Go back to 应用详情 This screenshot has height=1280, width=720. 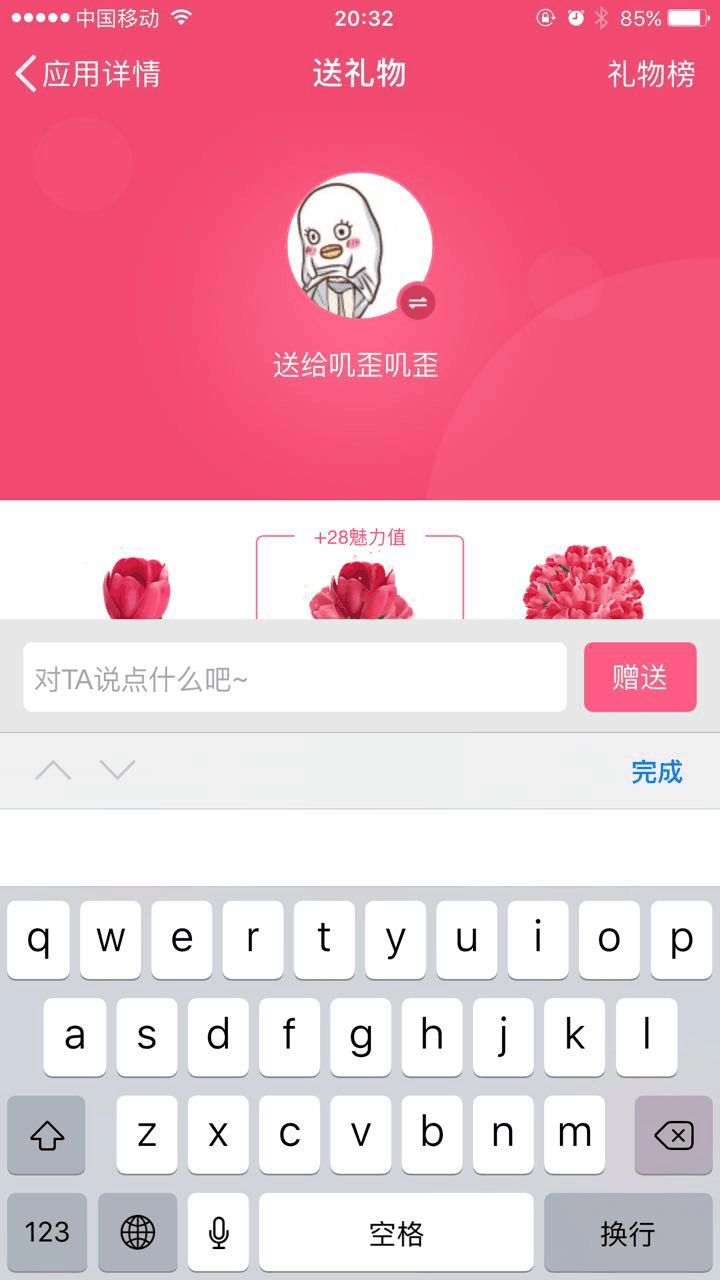(88, 74)
